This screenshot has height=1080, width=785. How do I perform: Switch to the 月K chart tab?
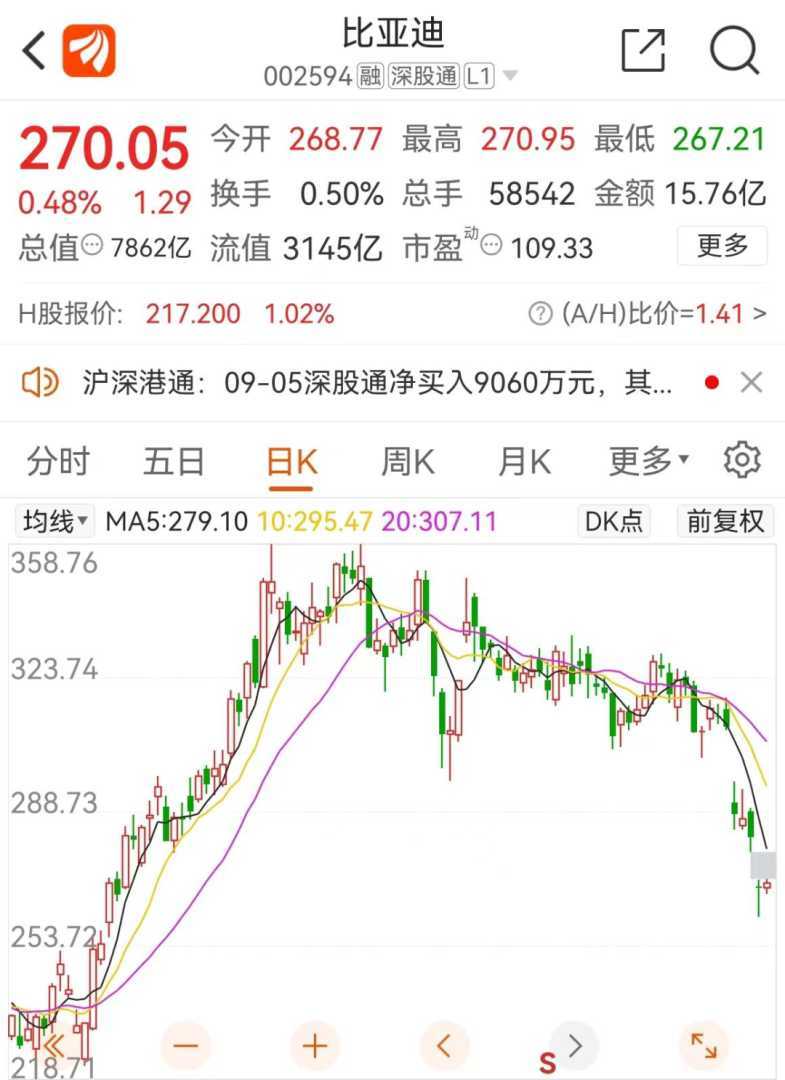524,462
